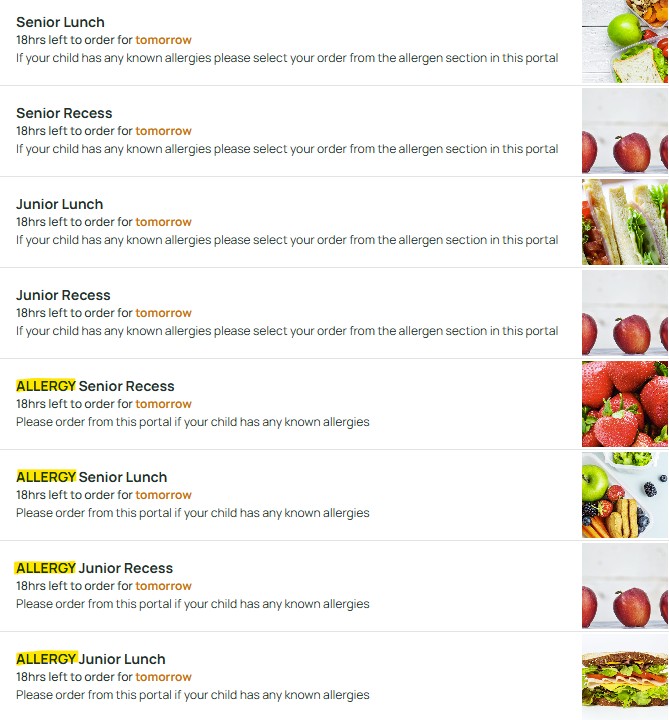This screenshot has width=669, height=720.
Task: Choose the Junior Recess menu
Action: [x=63, y=295]
